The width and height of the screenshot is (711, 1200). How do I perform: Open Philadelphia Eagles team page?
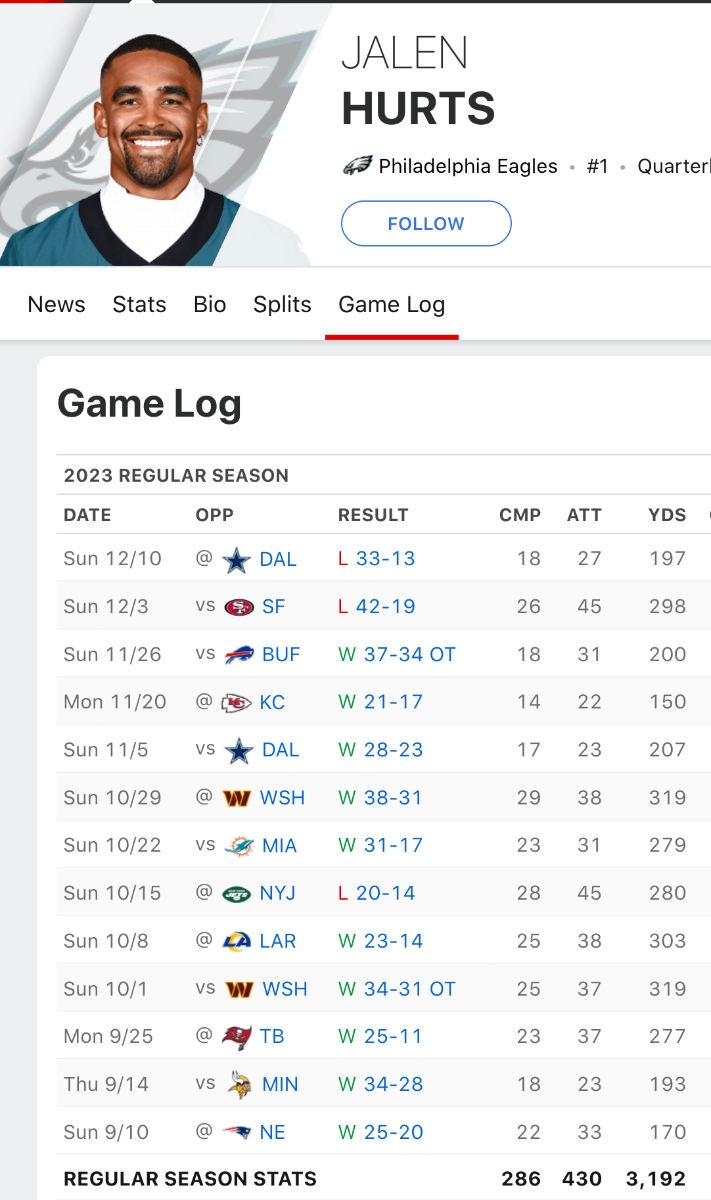(x=466, y=166)
